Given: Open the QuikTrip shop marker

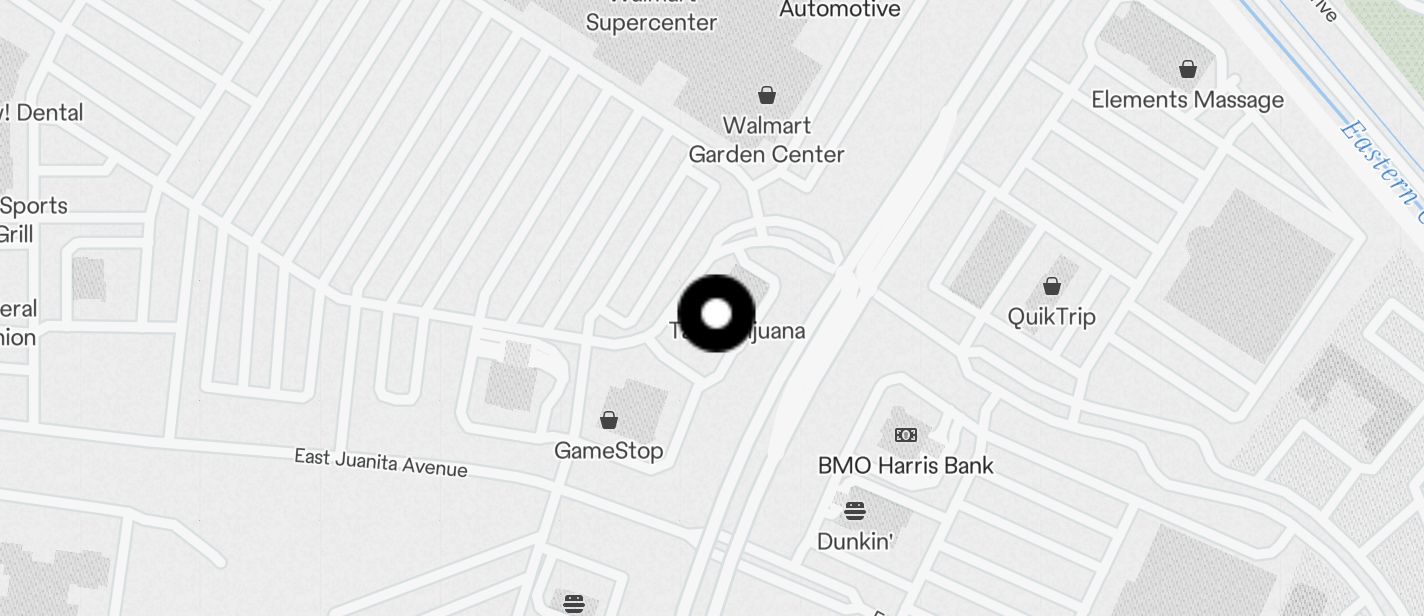Looking at the screenshot, I should click(x=1051, y=287).
